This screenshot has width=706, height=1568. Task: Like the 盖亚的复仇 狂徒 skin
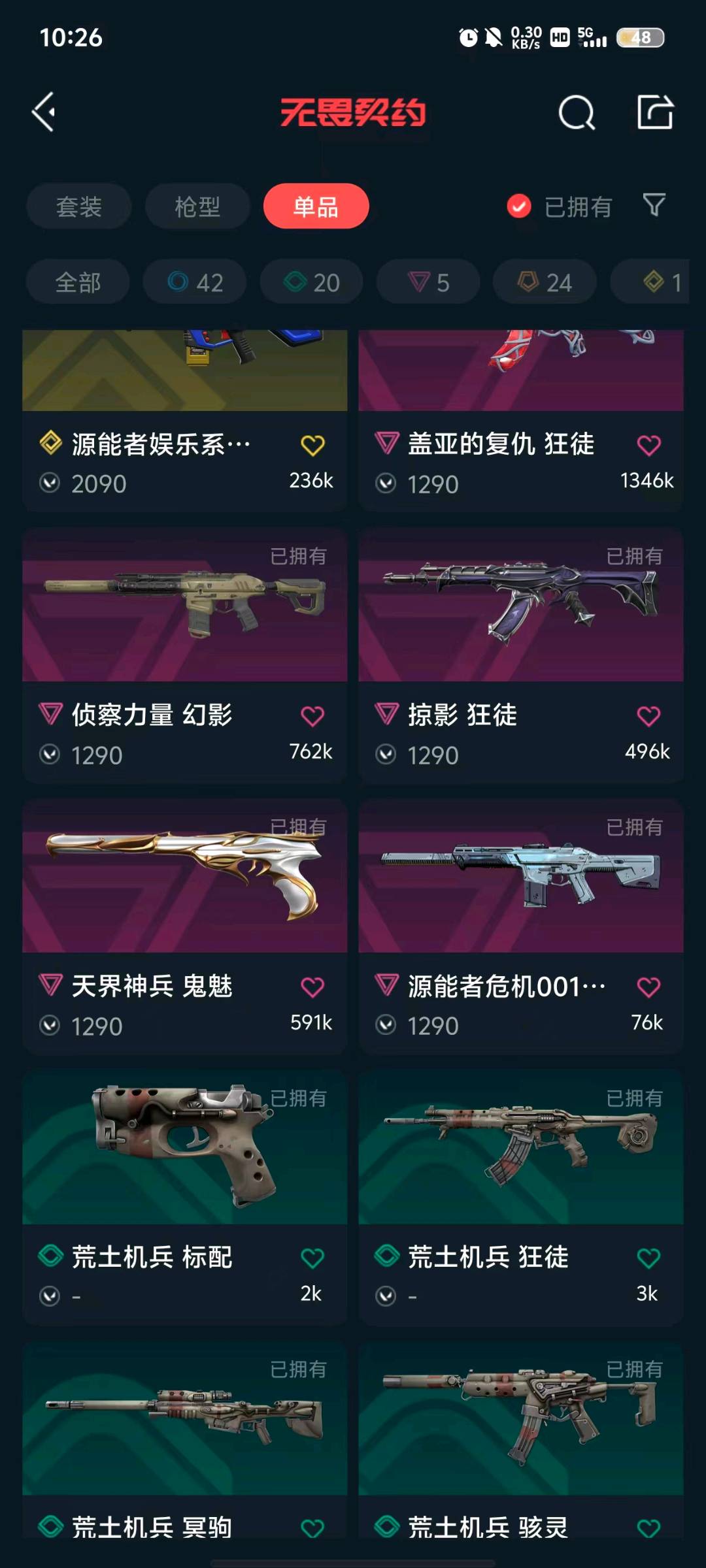pos(648,446)
